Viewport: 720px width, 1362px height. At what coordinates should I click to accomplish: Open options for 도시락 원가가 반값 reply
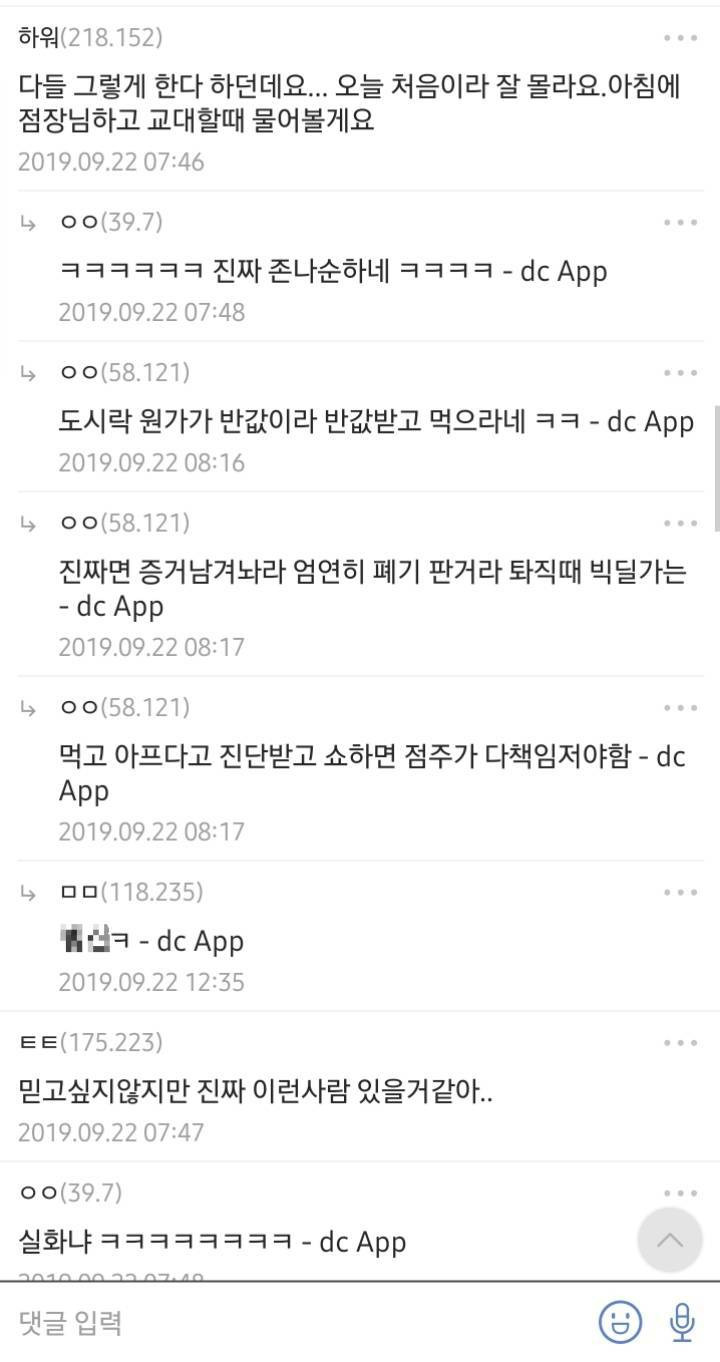[680, 373]
